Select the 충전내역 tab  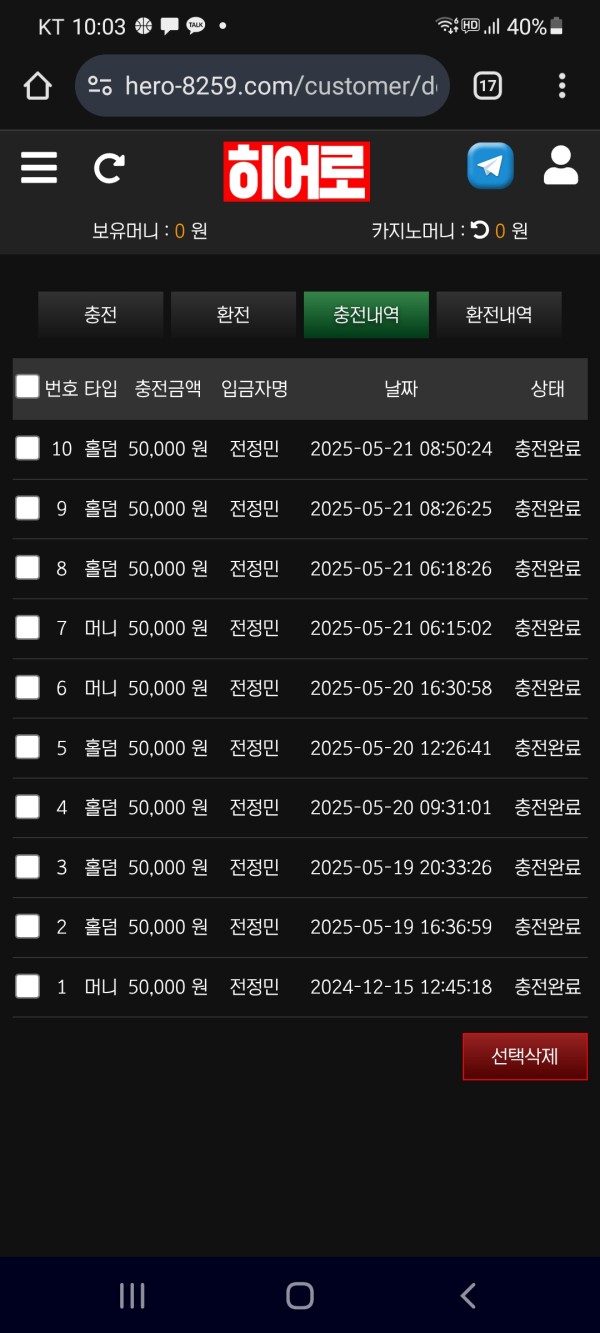coord(366,315)
